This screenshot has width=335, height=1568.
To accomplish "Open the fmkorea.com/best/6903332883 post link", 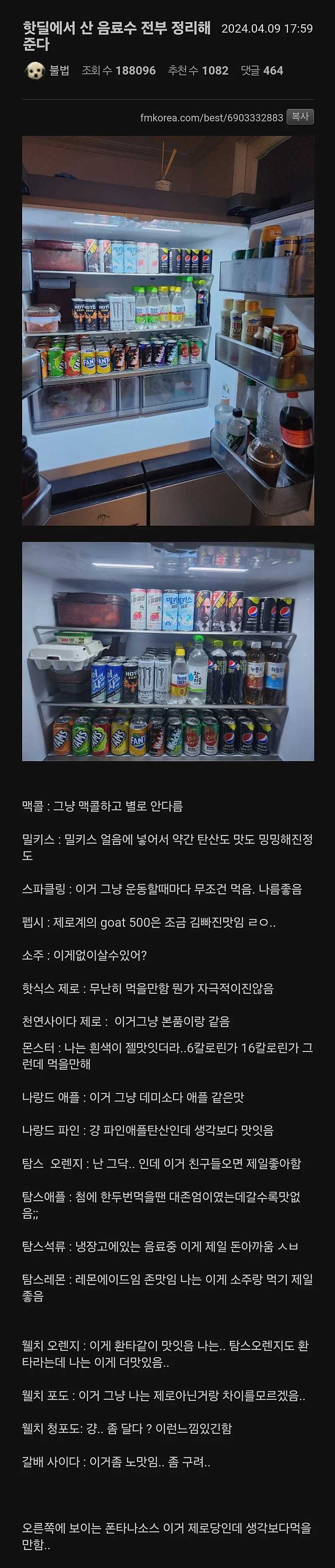I will pos(211,117).
